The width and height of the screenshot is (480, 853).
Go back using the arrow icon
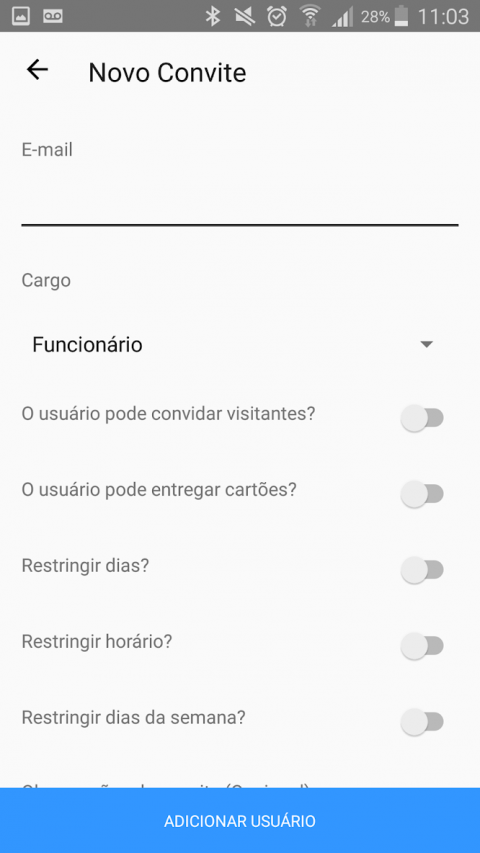pyautogui.click(x=37, y=70)
